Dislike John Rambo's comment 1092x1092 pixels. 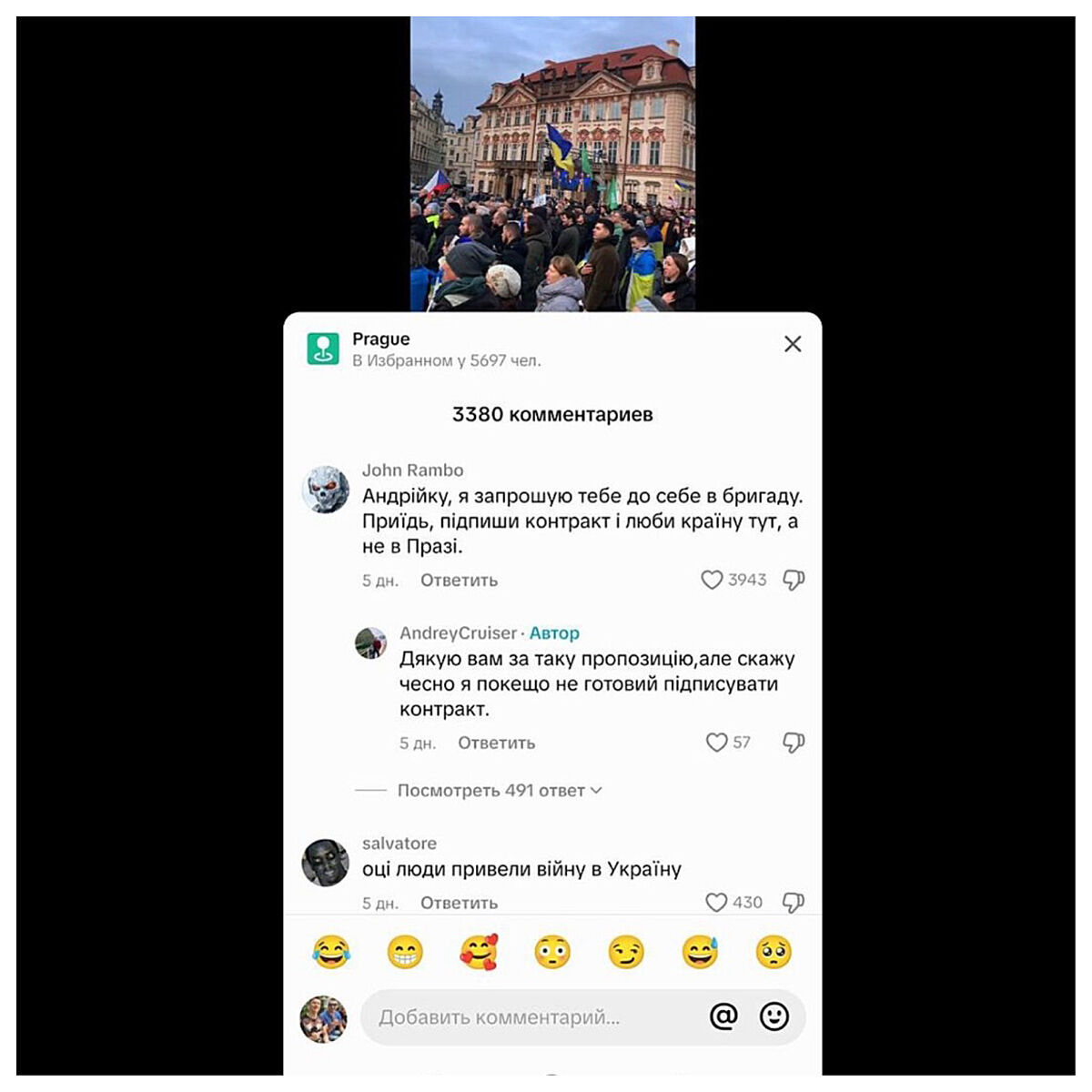point(794,580)
